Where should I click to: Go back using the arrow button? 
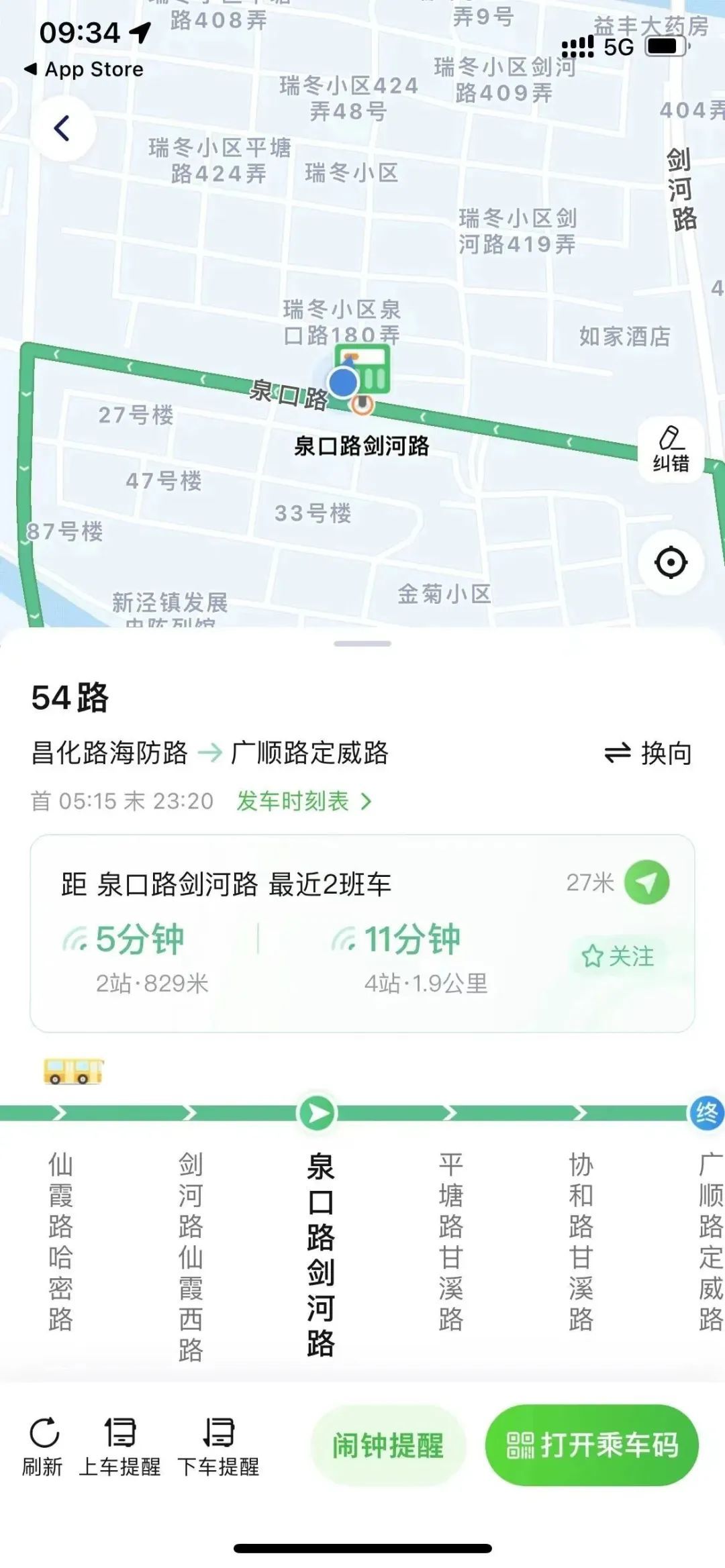[x=62, y=128]
